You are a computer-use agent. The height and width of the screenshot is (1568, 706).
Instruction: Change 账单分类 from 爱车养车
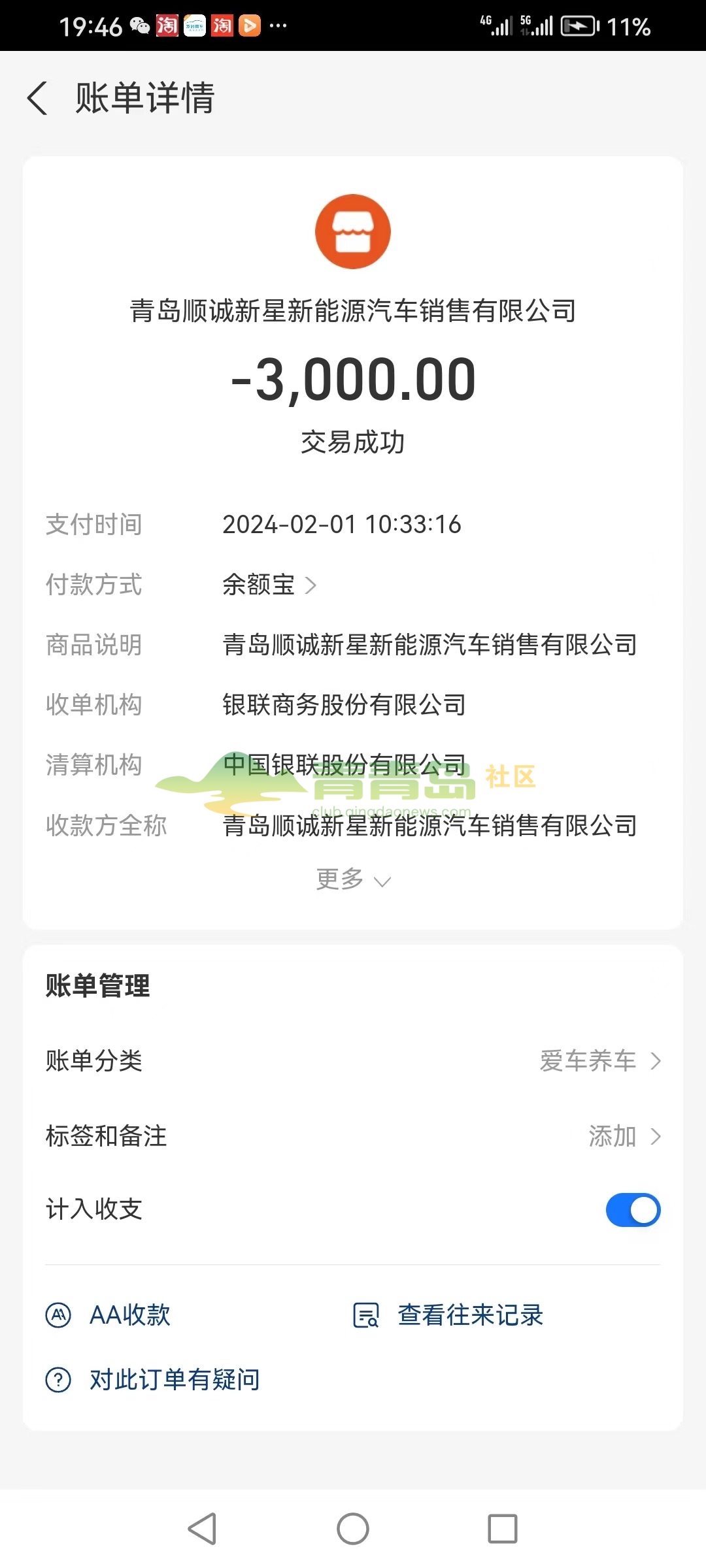coord(599,1061)
